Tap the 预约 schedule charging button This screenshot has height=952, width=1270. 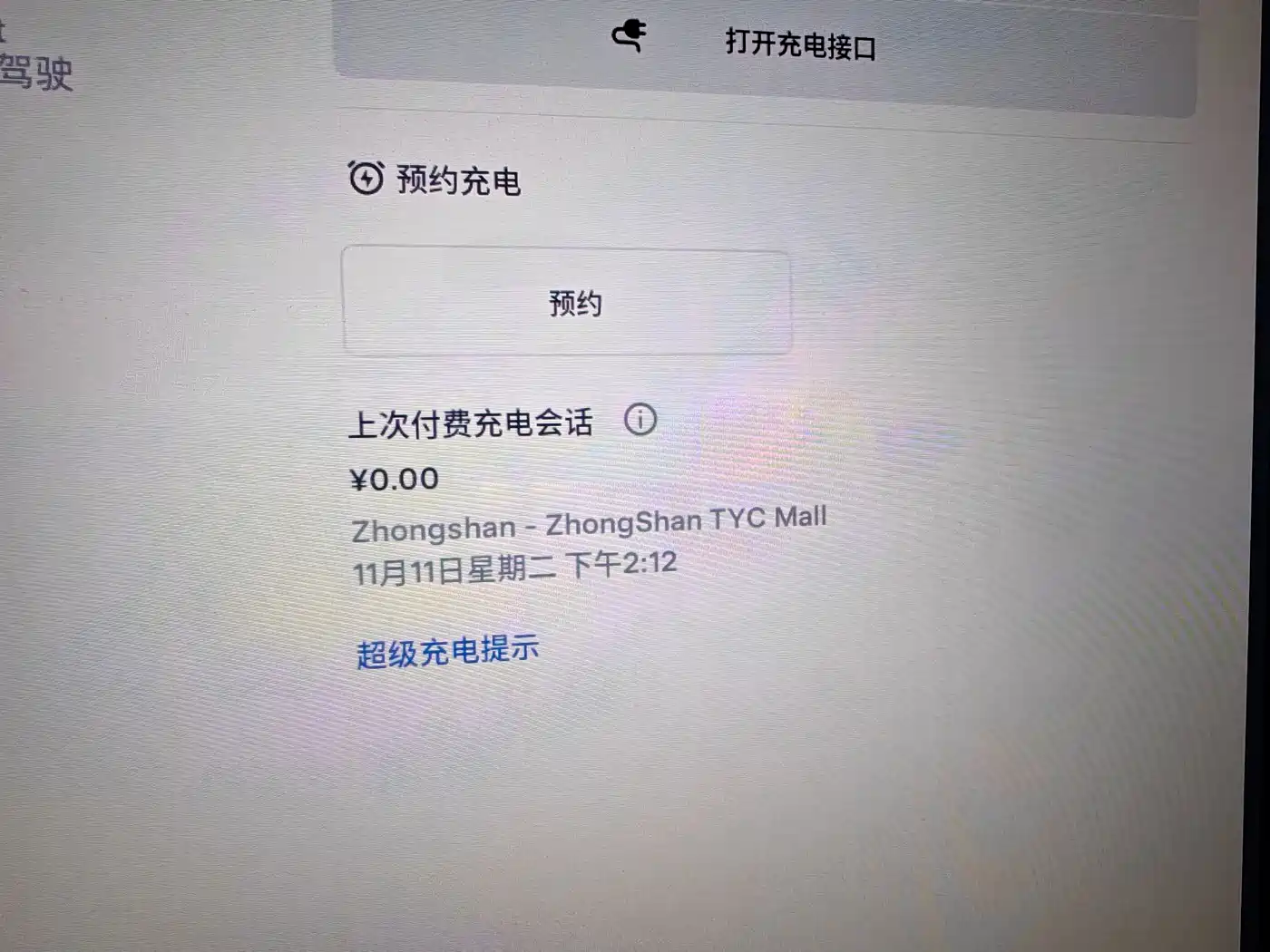tap(567, 303)
